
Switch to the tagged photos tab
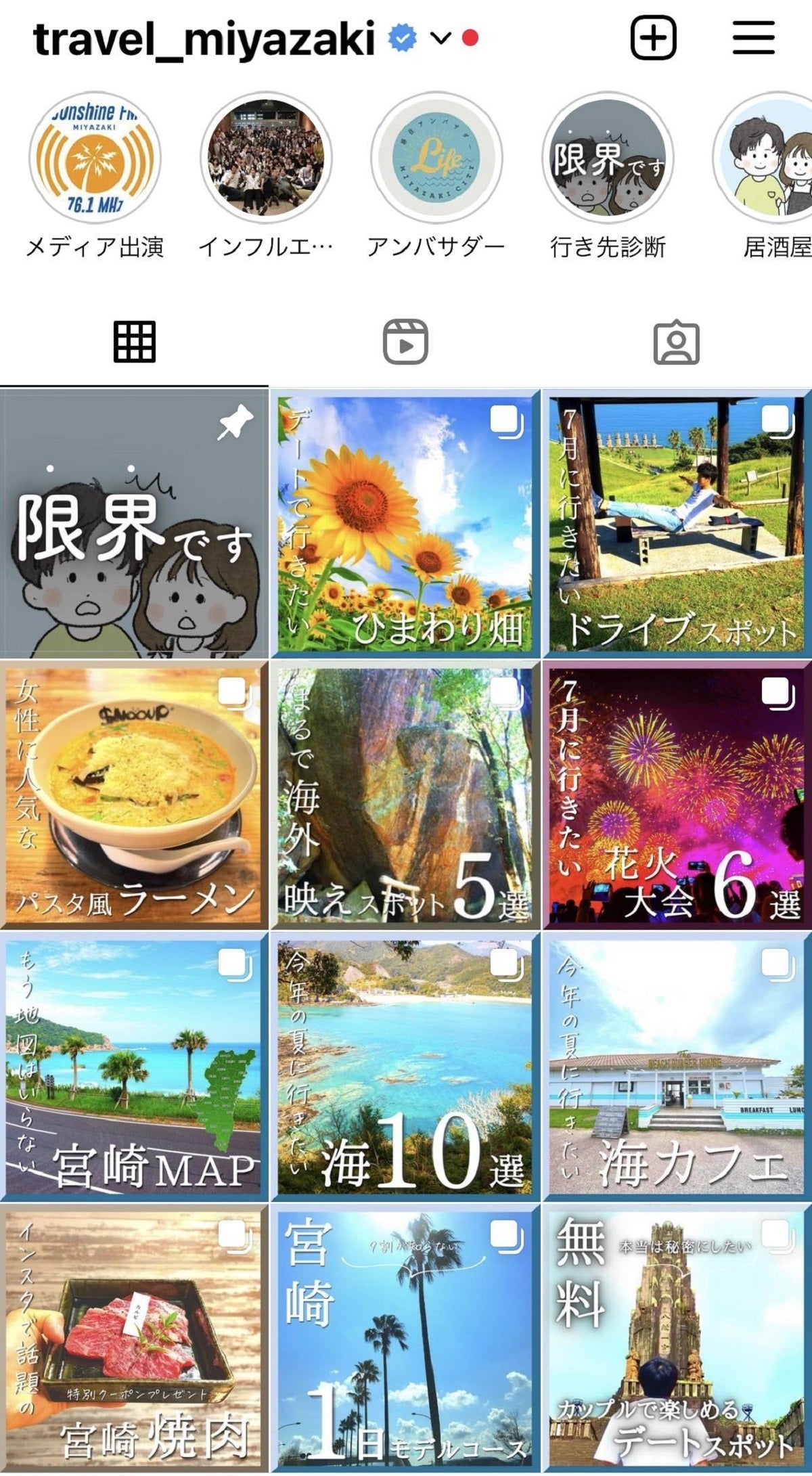[676, 343]
